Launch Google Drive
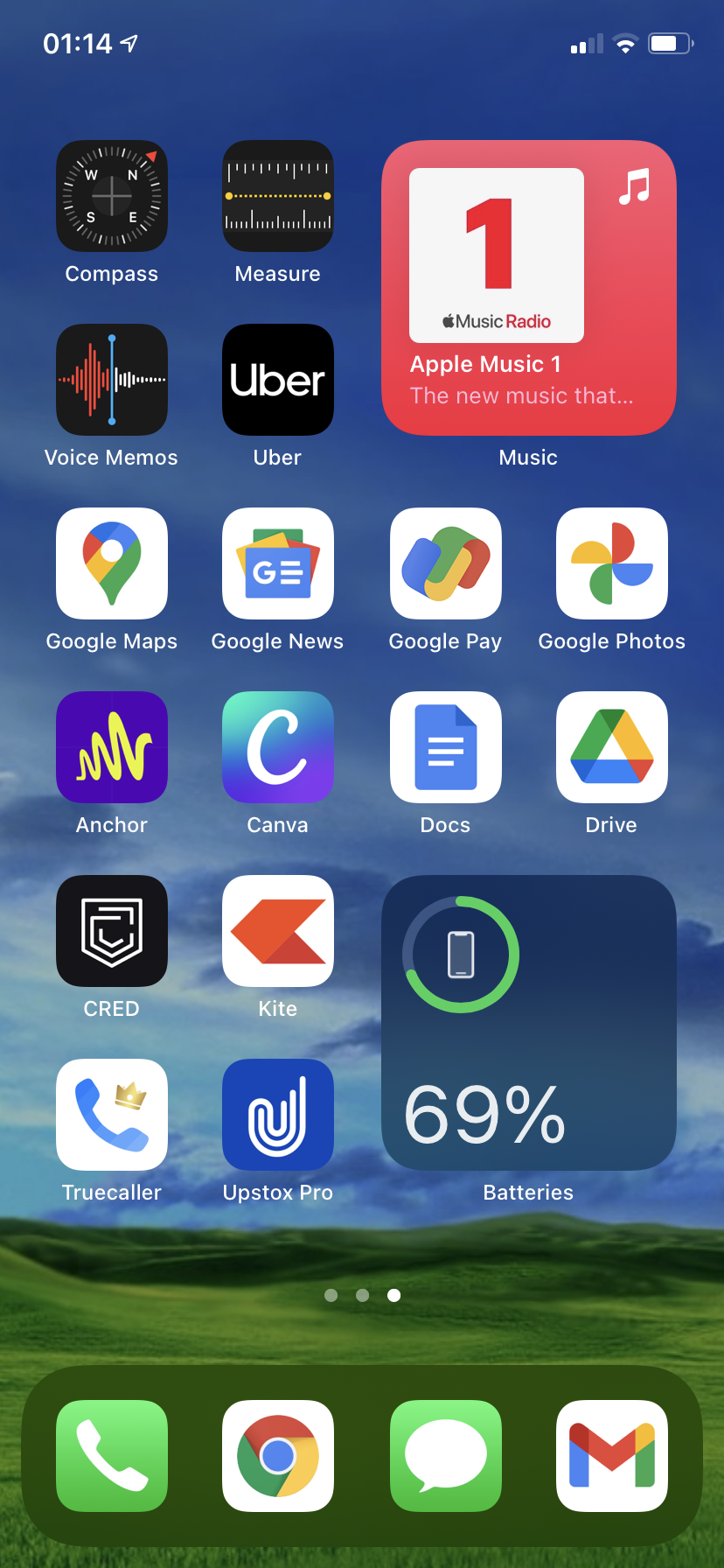The image size is (724, 1568). pos(612,747)
